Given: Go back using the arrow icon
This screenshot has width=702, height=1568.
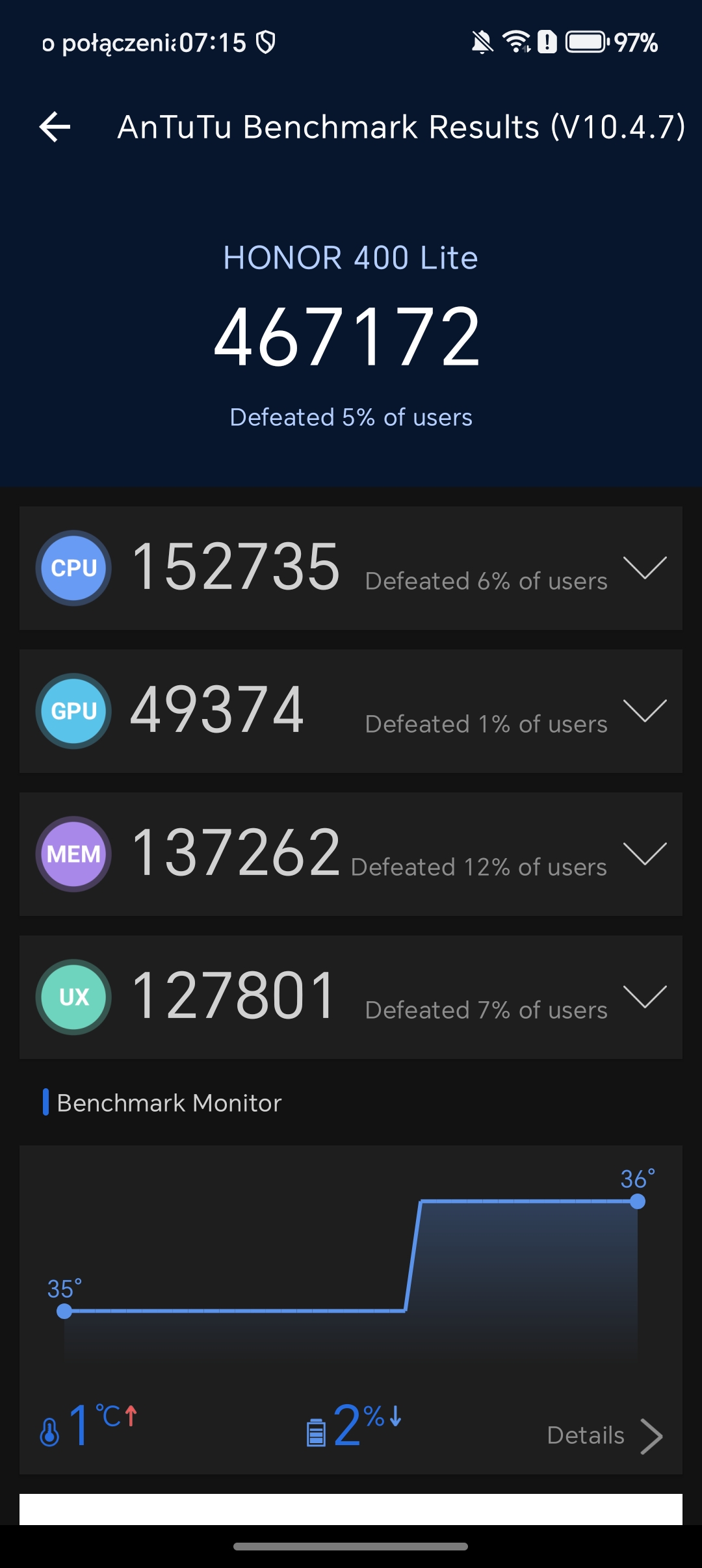Looking at the screenshot, I should (55, 127).
